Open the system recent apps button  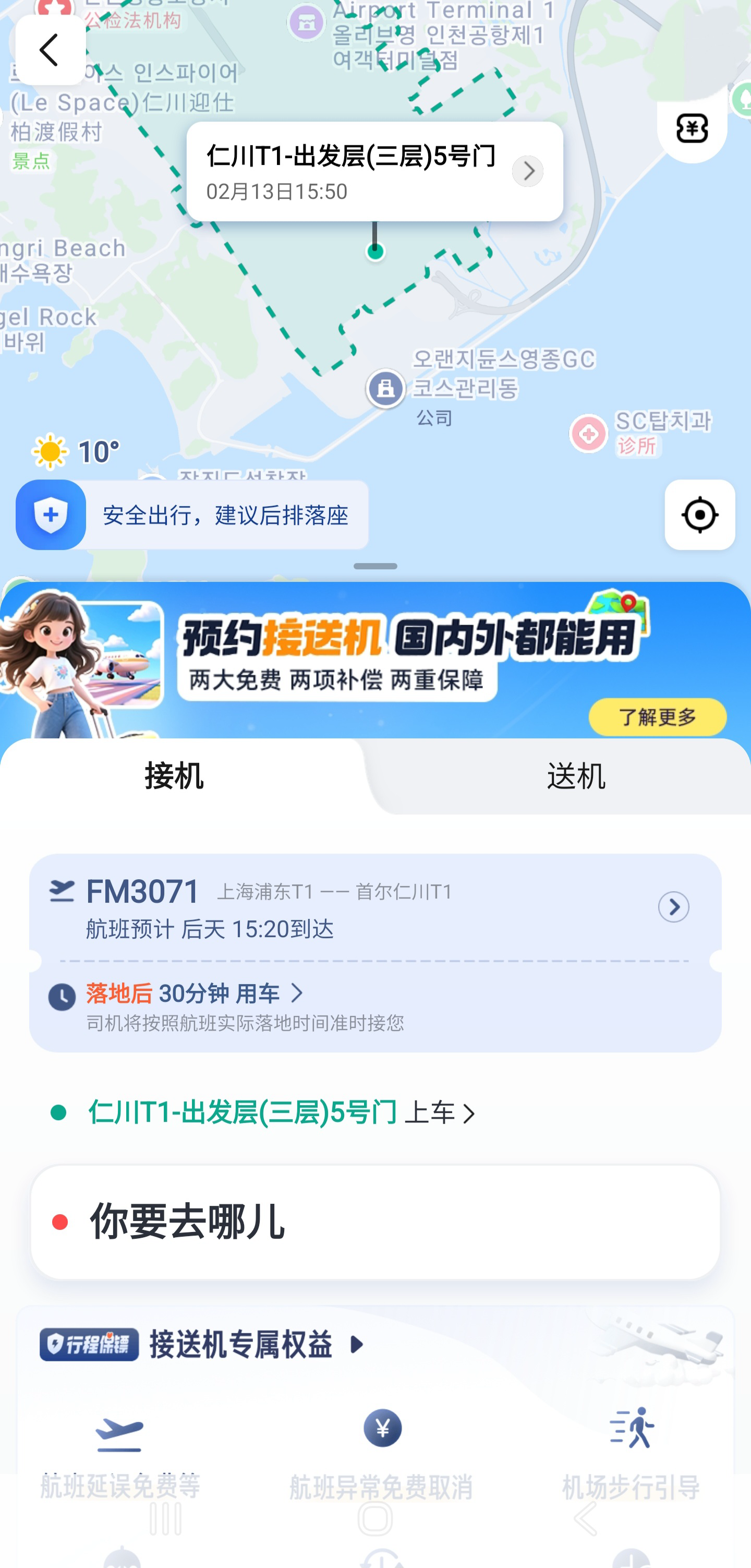(x=165, y=1518)
